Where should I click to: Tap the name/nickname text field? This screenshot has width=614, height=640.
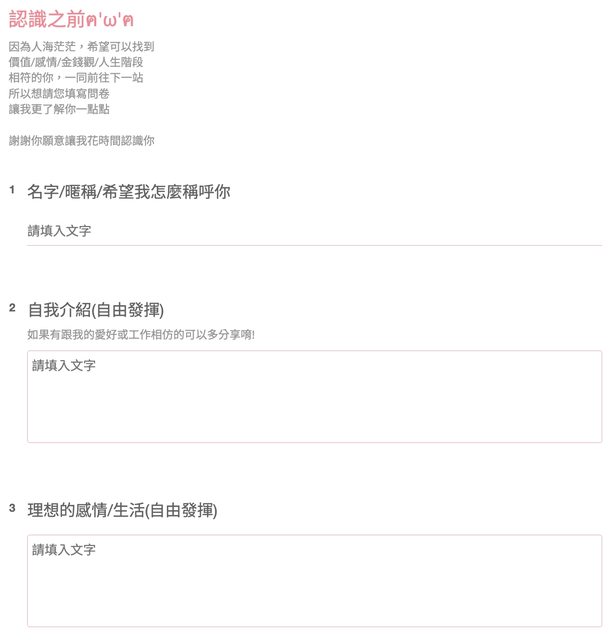(x=314, y=231)
